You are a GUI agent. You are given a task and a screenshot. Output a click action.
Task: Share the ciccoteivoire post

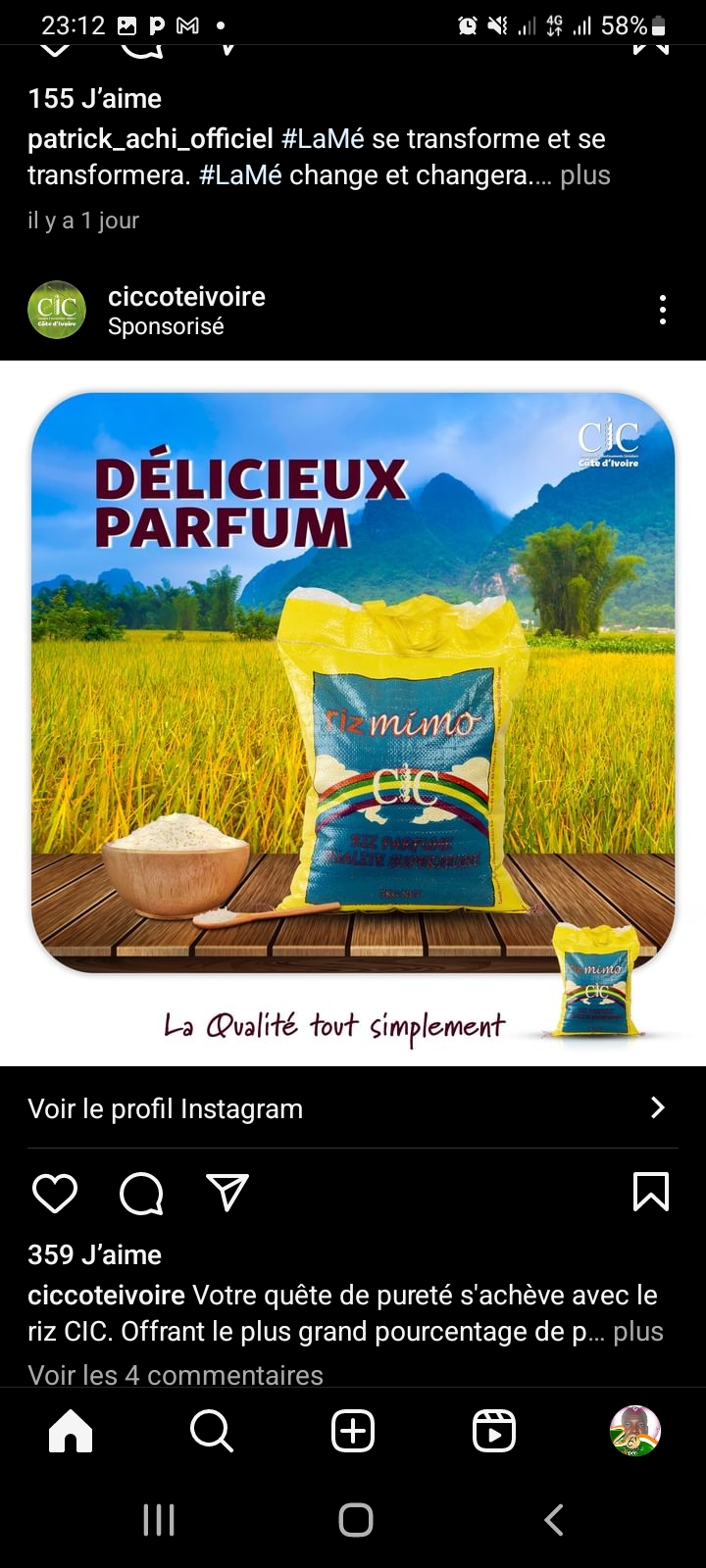point(227,1193)
